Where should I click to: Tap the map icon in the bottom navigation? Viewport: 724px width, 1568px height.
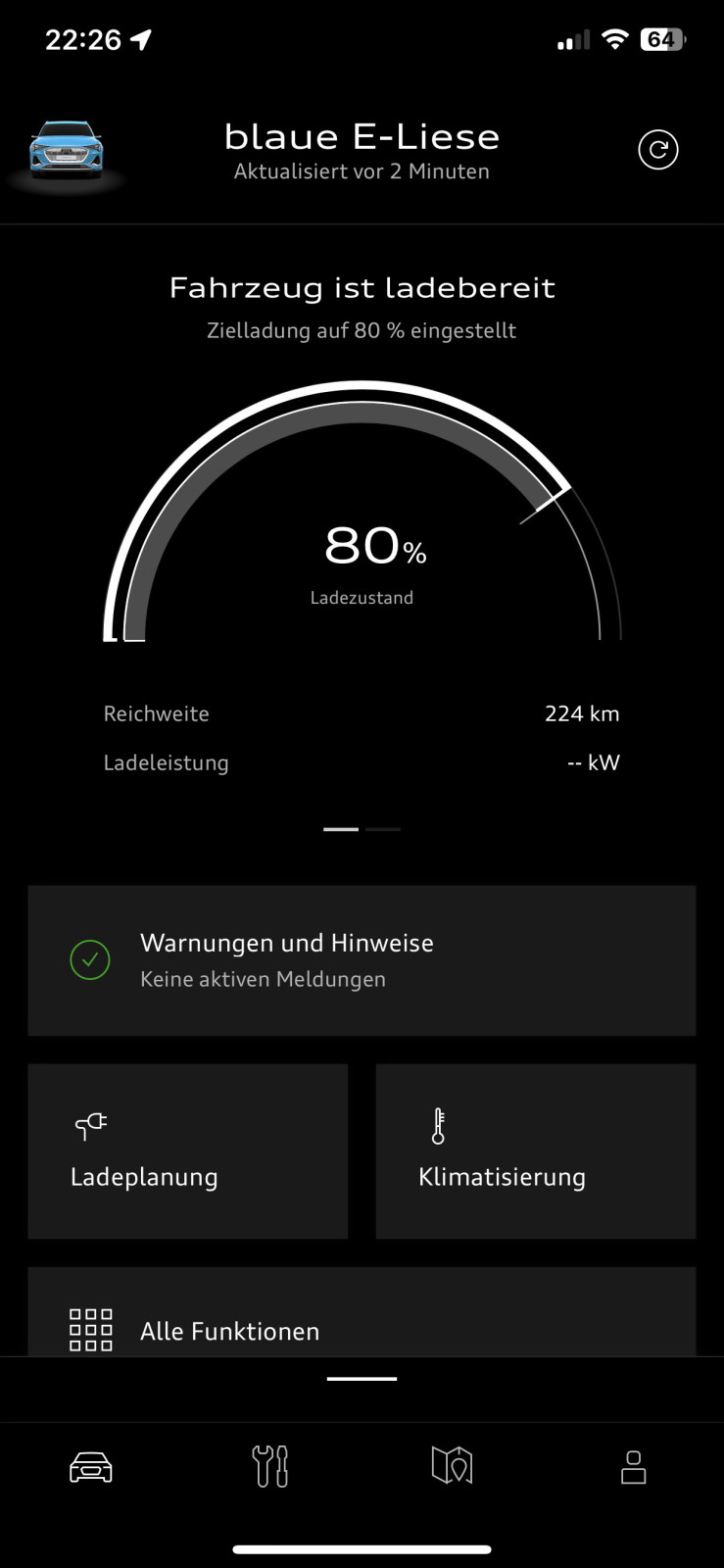453,1465
